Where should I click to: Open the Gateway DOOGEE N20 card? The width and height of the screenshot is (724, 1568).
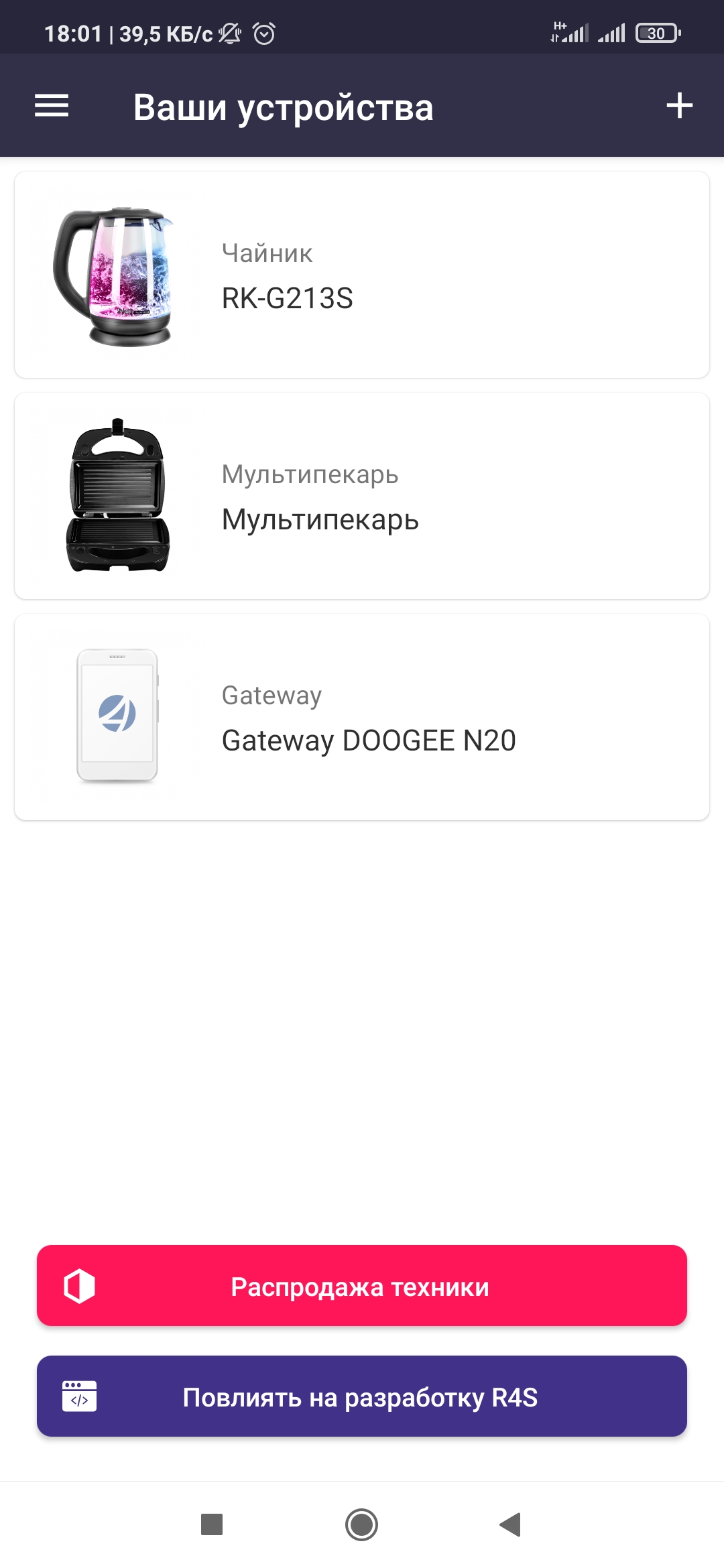coord(362,717)
